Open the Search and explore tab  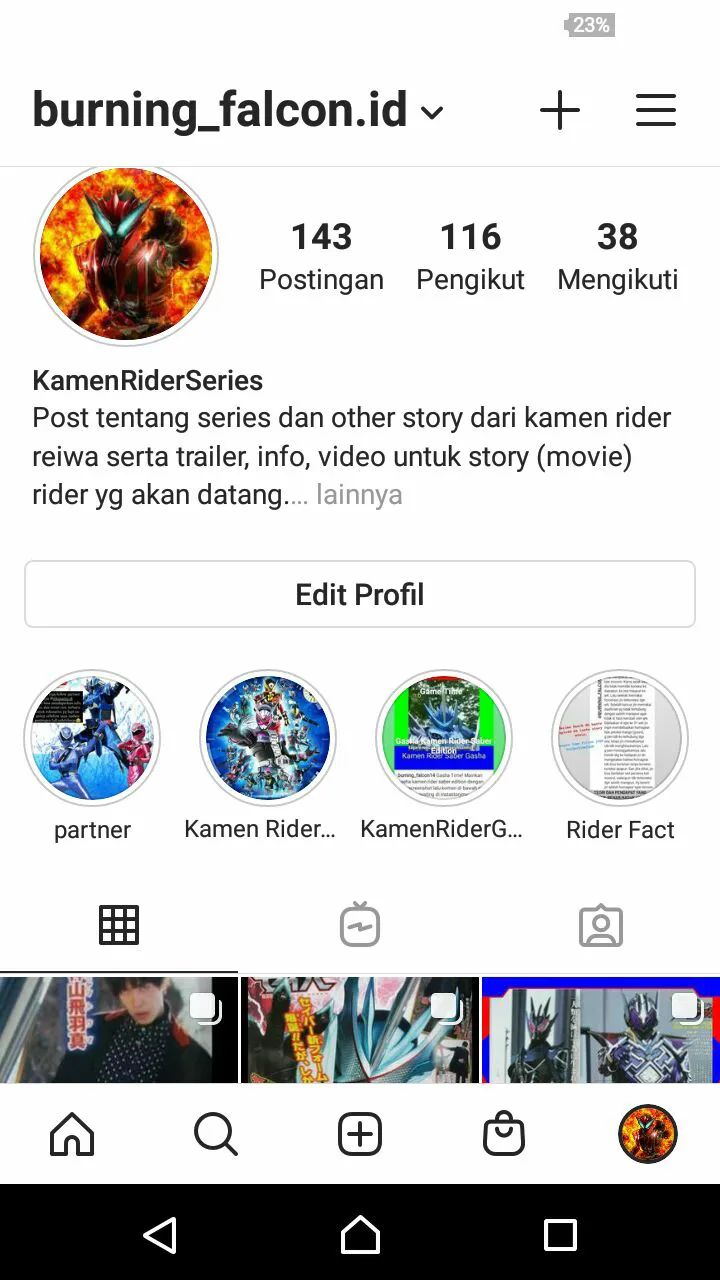pyautogui.click(x=216, y=1134)
